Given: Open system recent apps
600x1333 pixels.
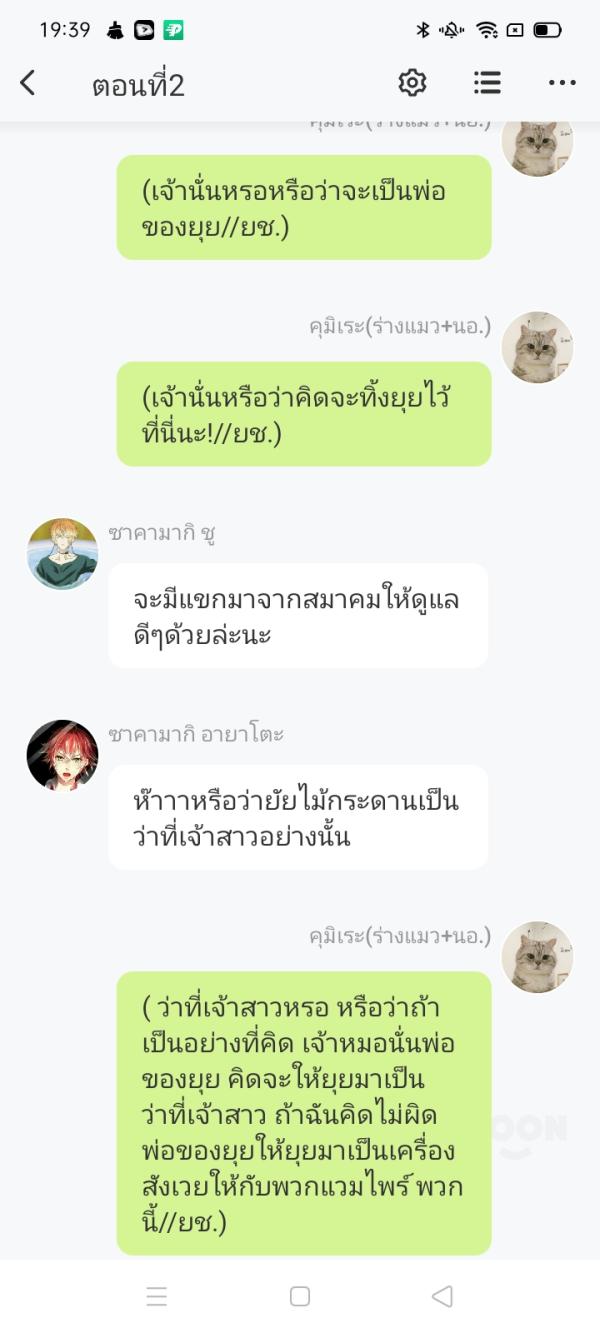Looking at the screenshot, I should click(x=157, y=1296).
